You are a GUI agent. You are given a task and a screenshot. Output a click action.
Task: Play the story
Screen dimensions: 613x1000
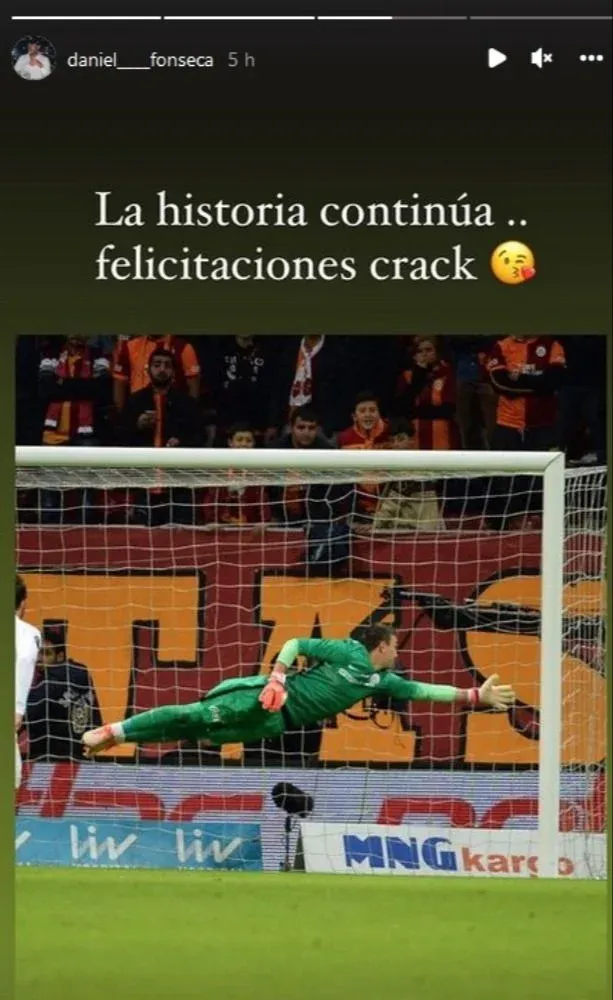point(496,58)
